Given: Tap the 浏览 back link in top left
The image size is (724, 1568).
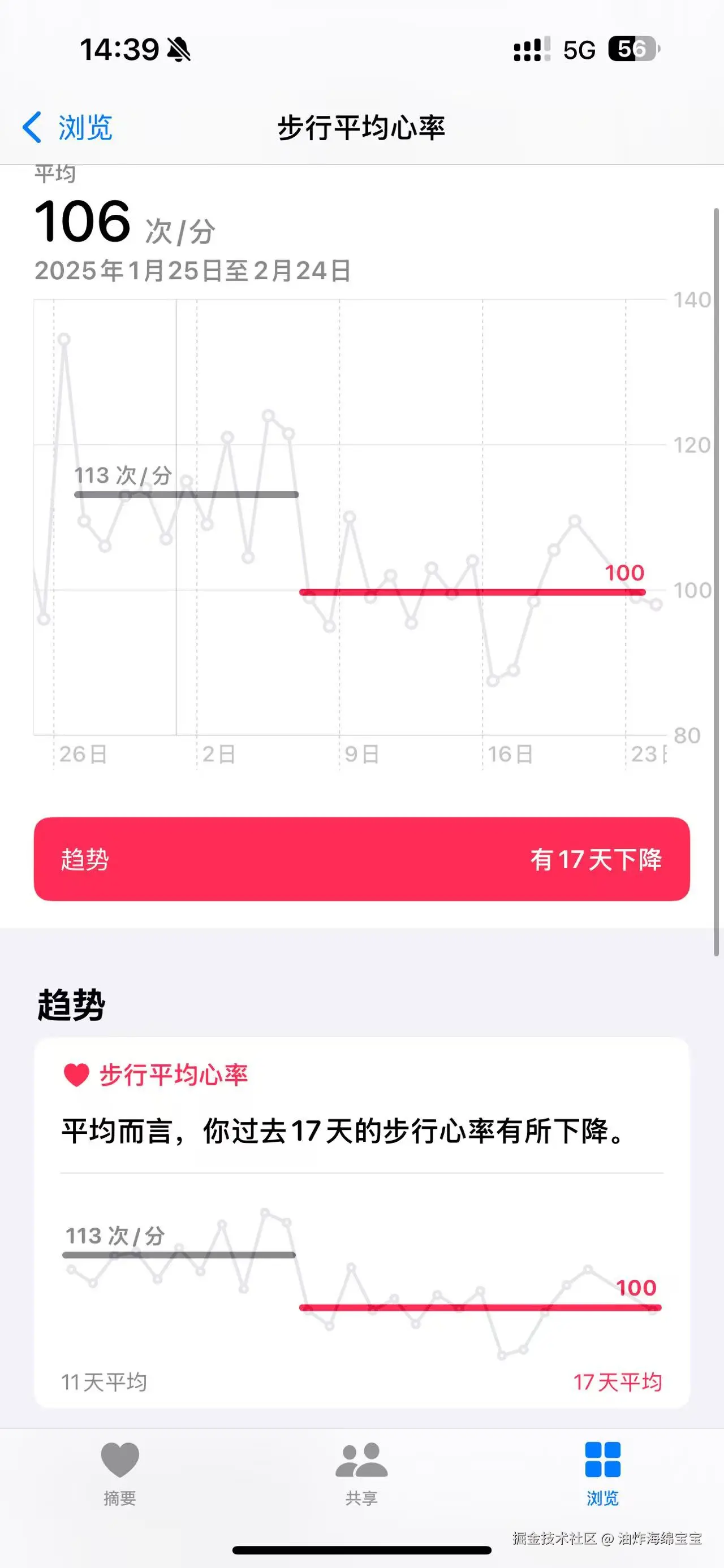Looking at the screenshot, I should click(85, 127).
